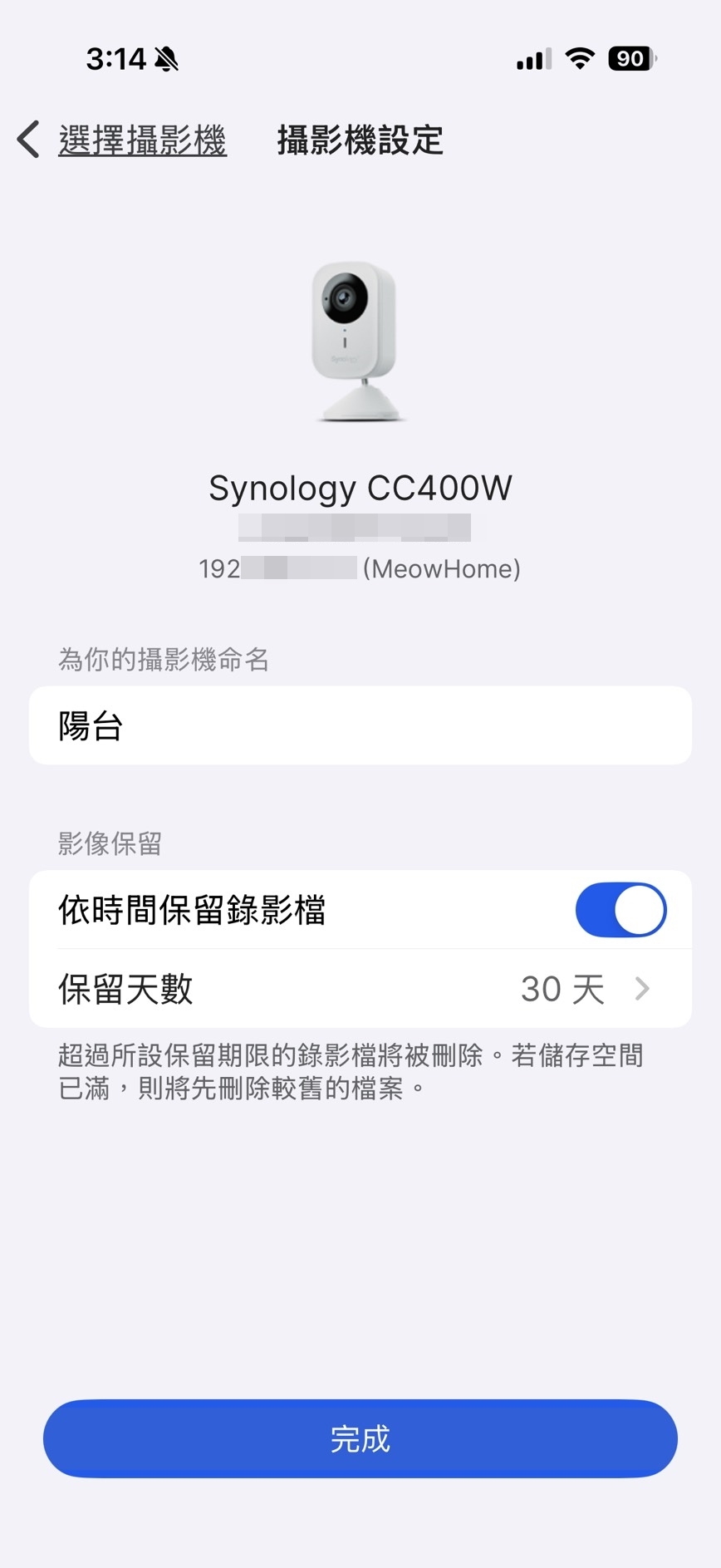721x1568 pixels.
Task: Edit the camera name field showing 陽台
Action: pyautogui.click(x=360, y=725)
